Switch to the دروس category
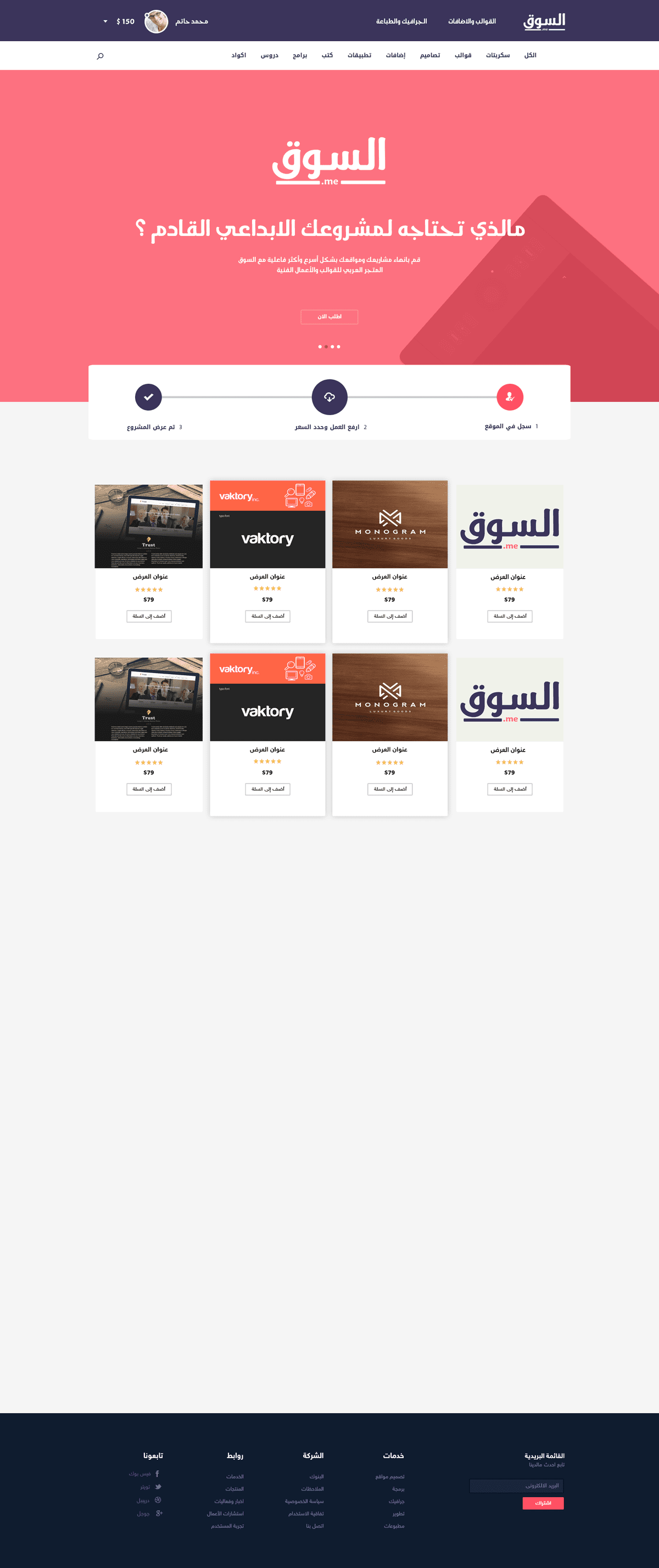 coord(269,55)
